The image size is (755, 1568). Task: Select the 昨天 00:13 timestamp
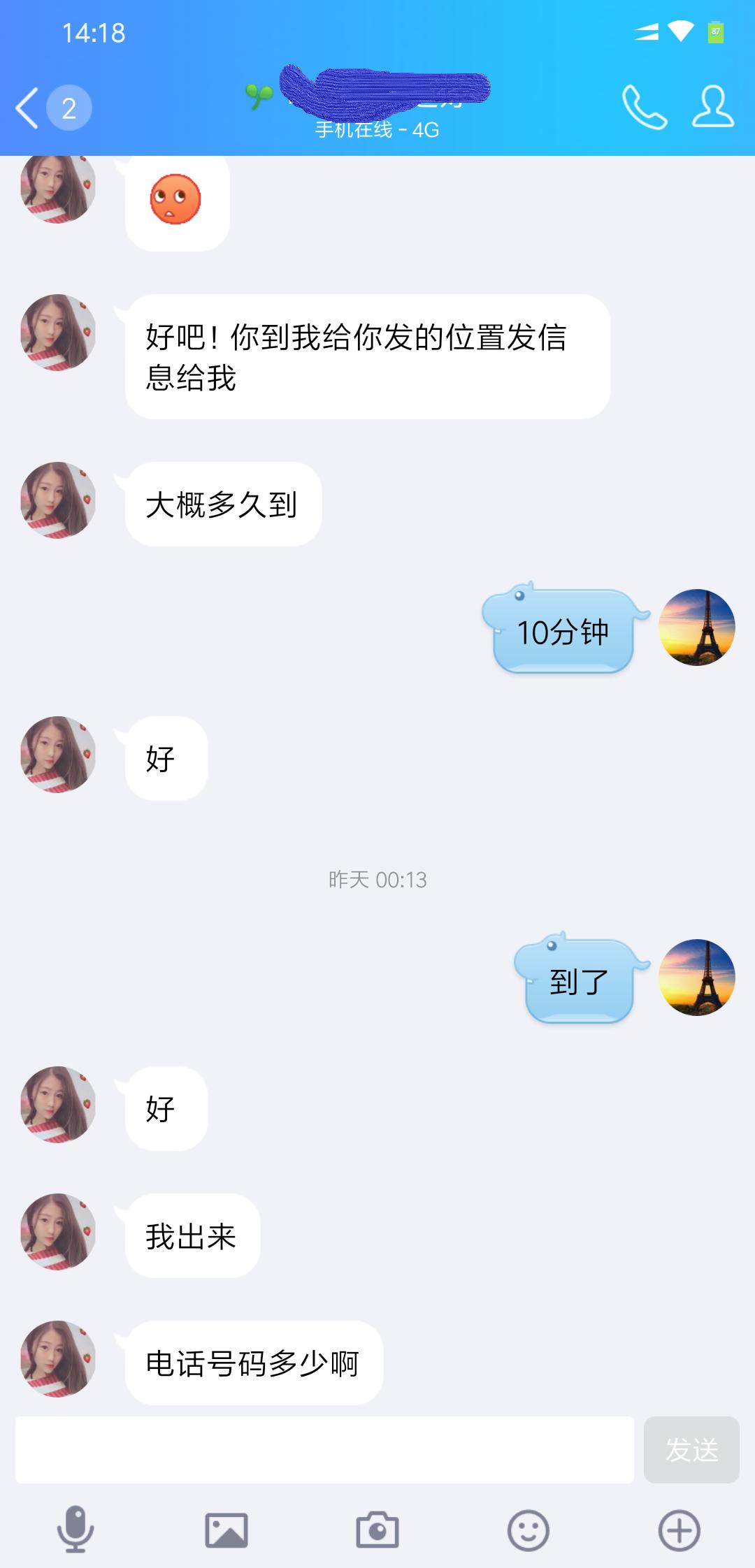point(377,880)
